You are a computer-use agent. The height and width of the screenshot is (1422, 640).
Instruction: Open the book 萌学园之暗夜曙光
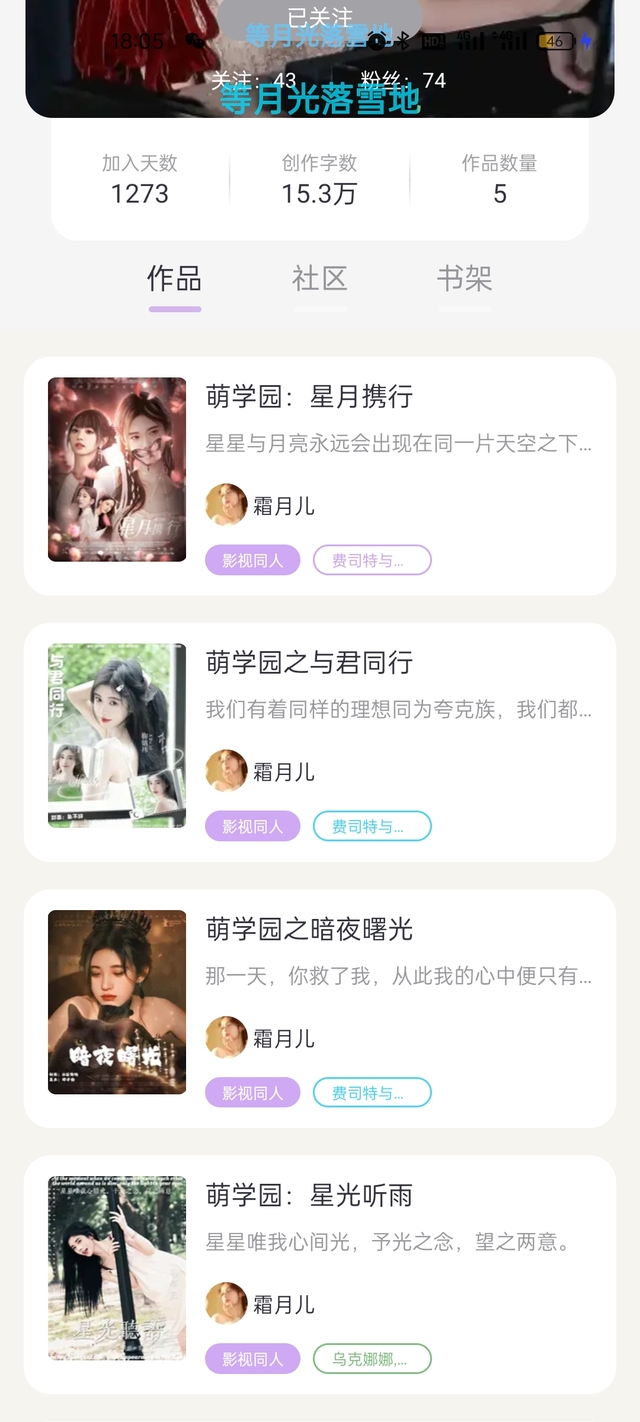coord(309,929)
